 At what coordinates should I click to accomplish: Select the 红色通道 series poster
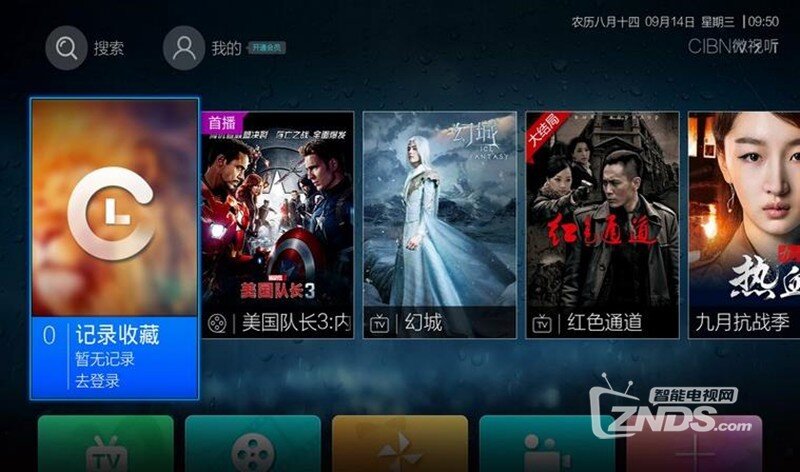(x=602, y=223)
